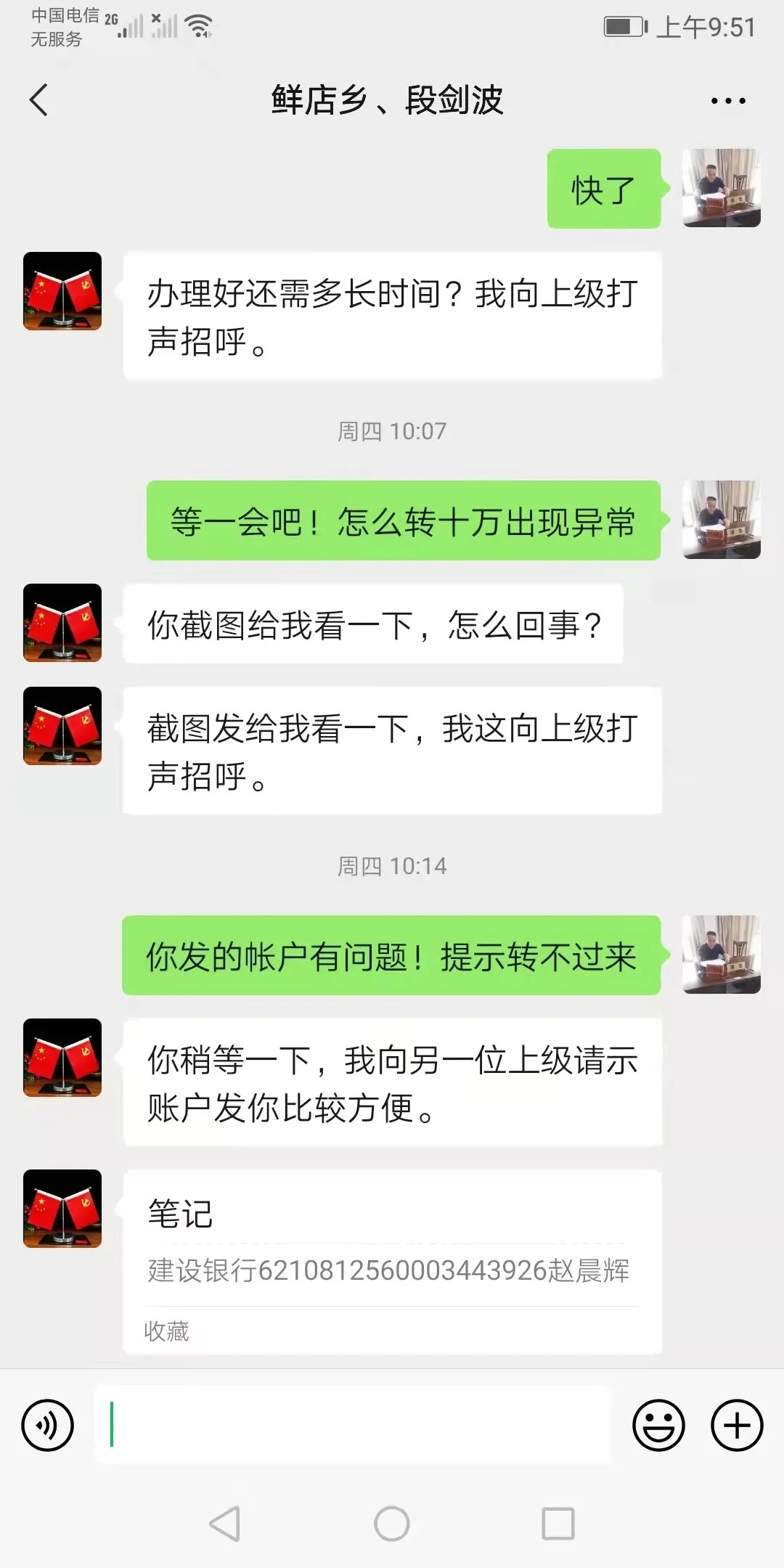This screenshot has width=784, height=1568.
Task: Open the 笔记 note card with 建设银行 account
Action: pyautogui.click(x=392, y=1261)
